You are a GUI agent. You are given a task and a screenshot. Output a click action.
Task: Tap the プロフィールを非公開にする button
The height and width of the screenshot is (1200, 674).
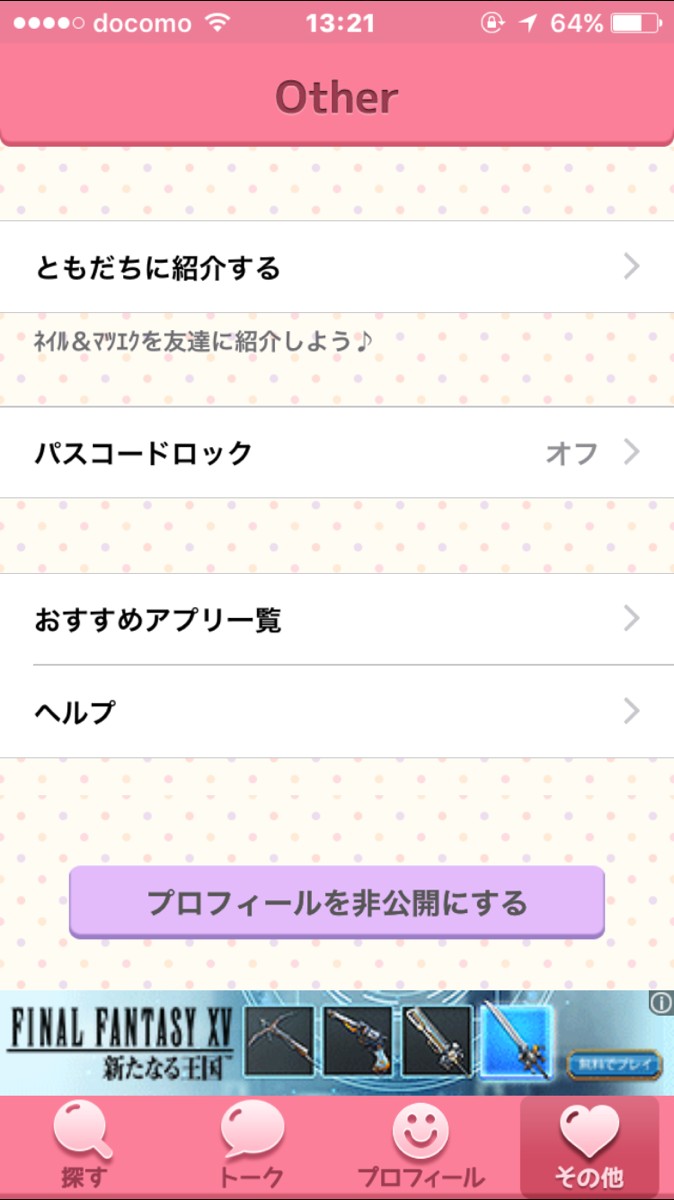[x=337, y=902]
